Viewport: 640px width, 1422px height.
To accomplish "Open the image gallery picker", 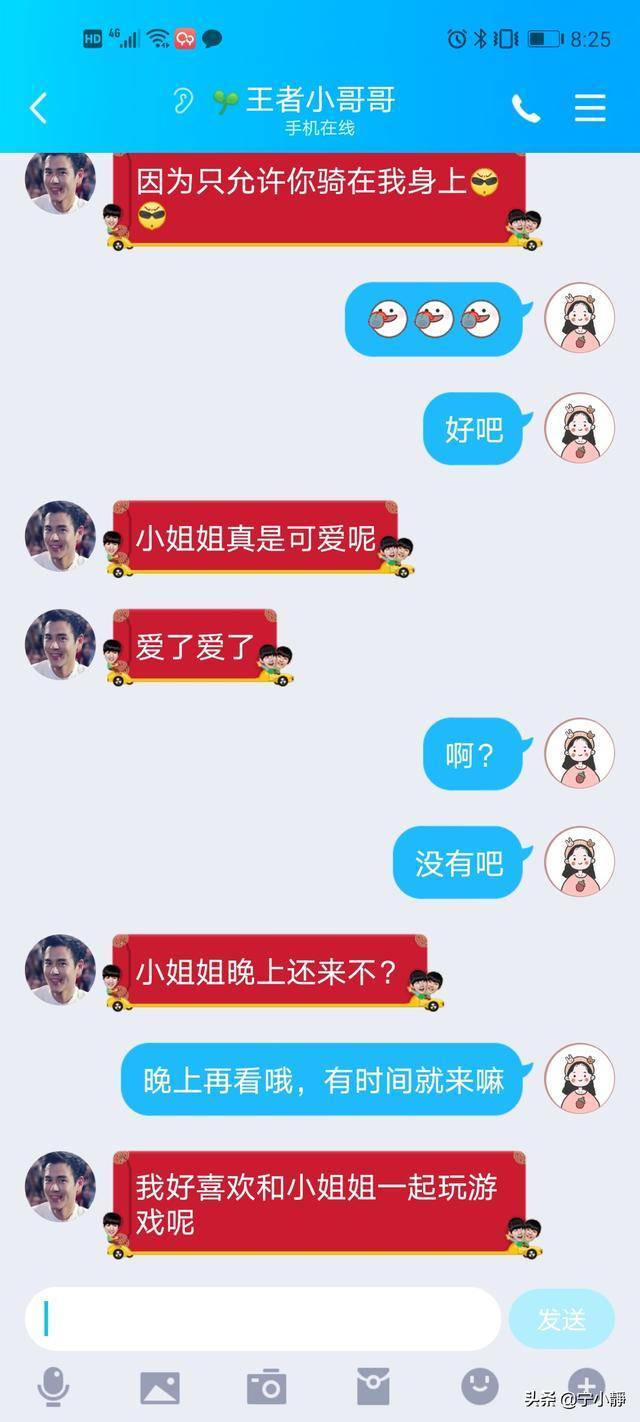I will (x=160, y=1388).
